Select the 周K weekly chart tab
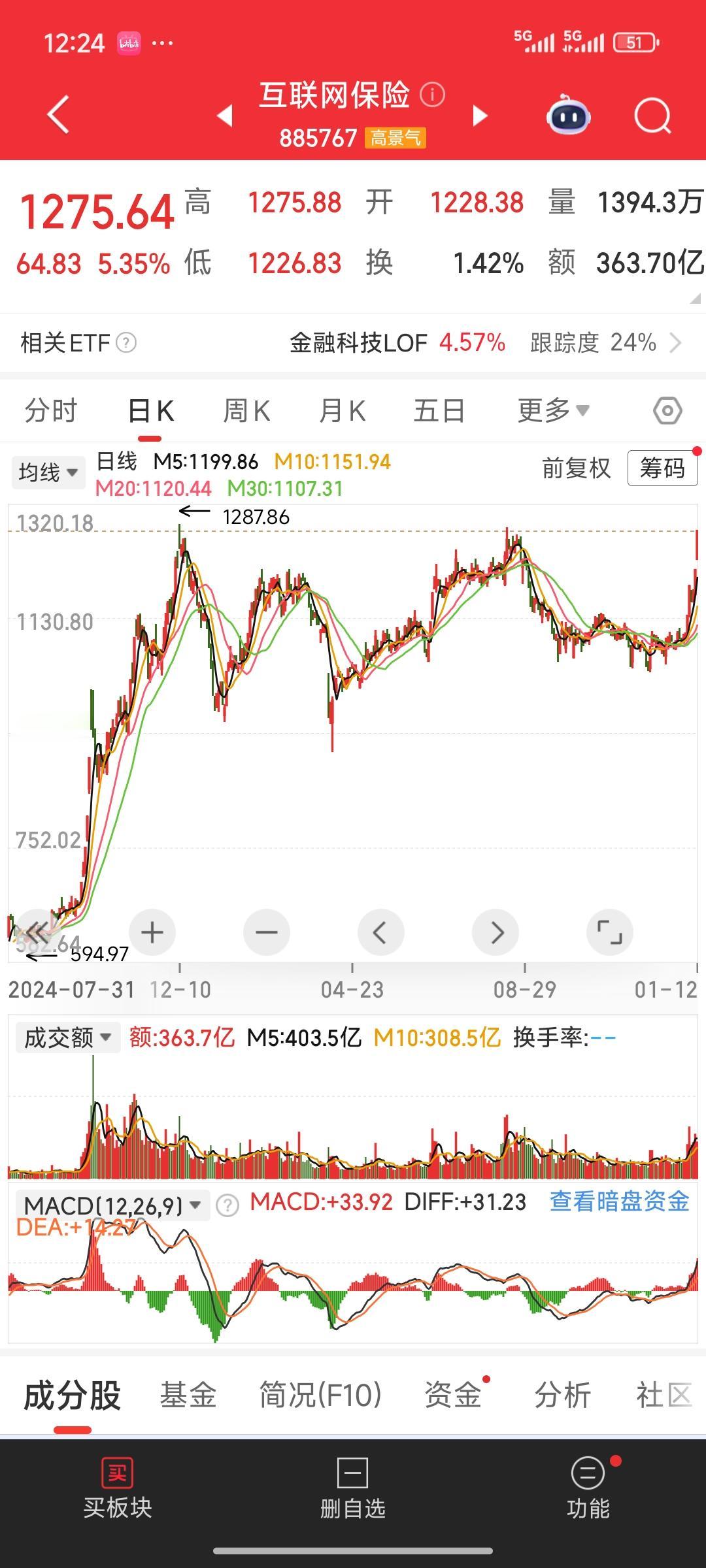This screenshot has height=1568, width=706. (x=246, y=411)
